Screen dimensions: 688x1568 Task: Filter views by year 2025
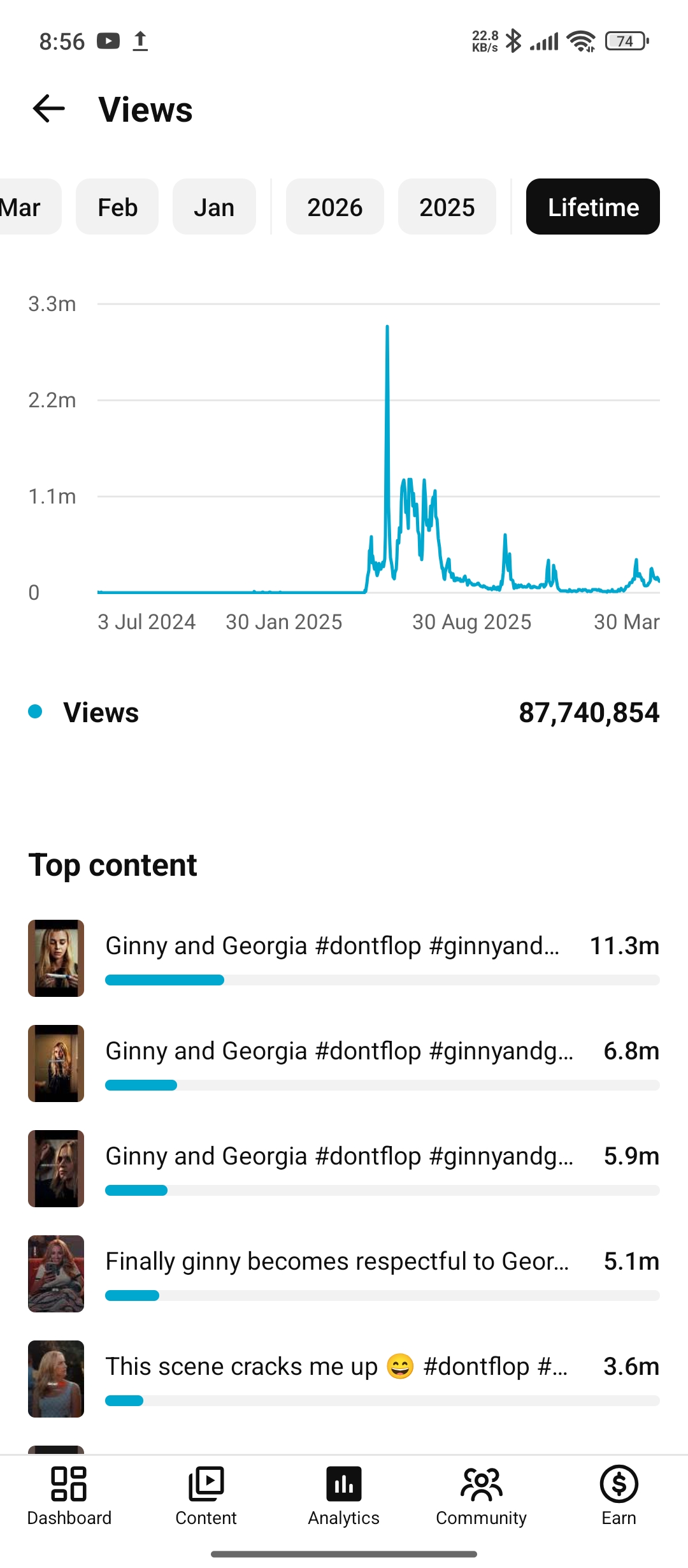tap(447, 207)
